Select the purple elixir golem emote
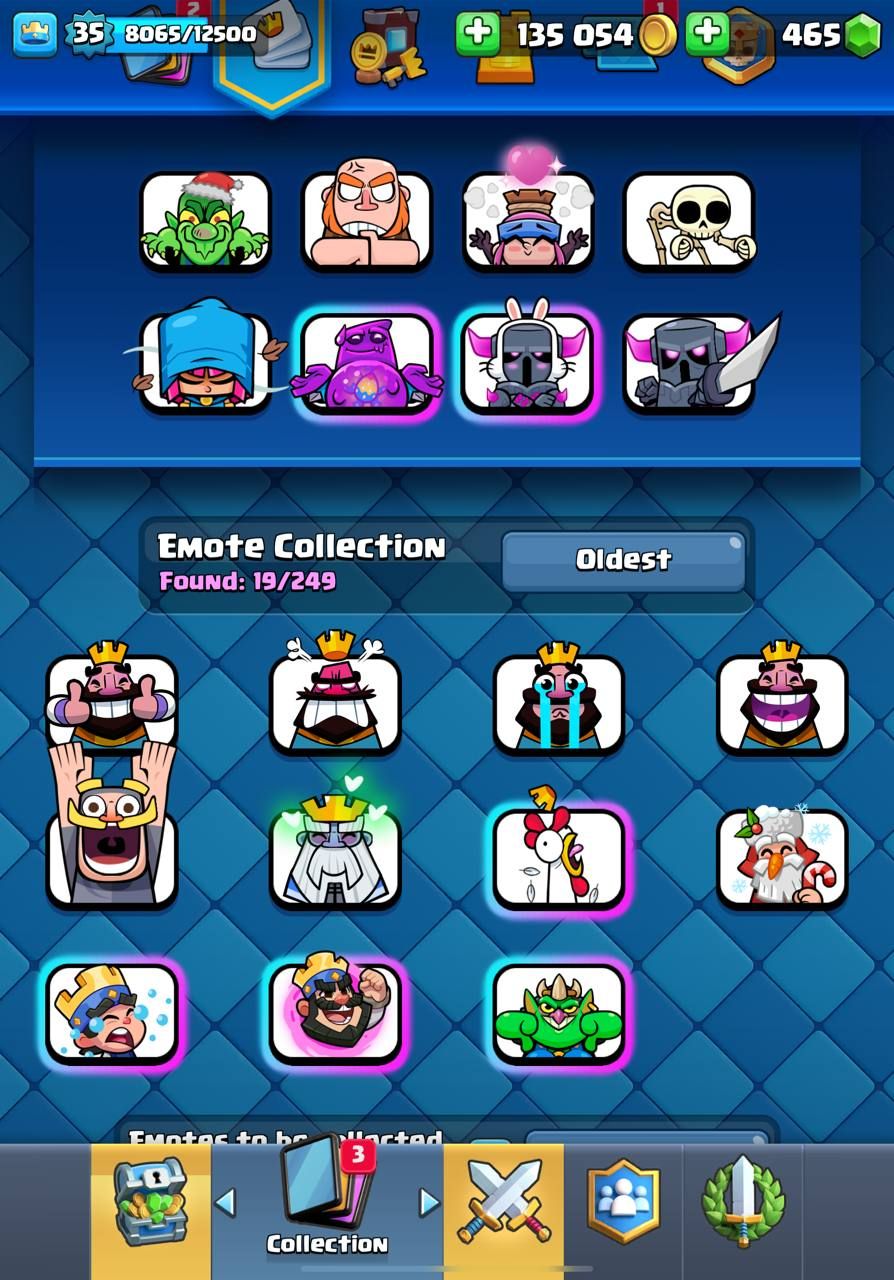 [x=367, y=361]
